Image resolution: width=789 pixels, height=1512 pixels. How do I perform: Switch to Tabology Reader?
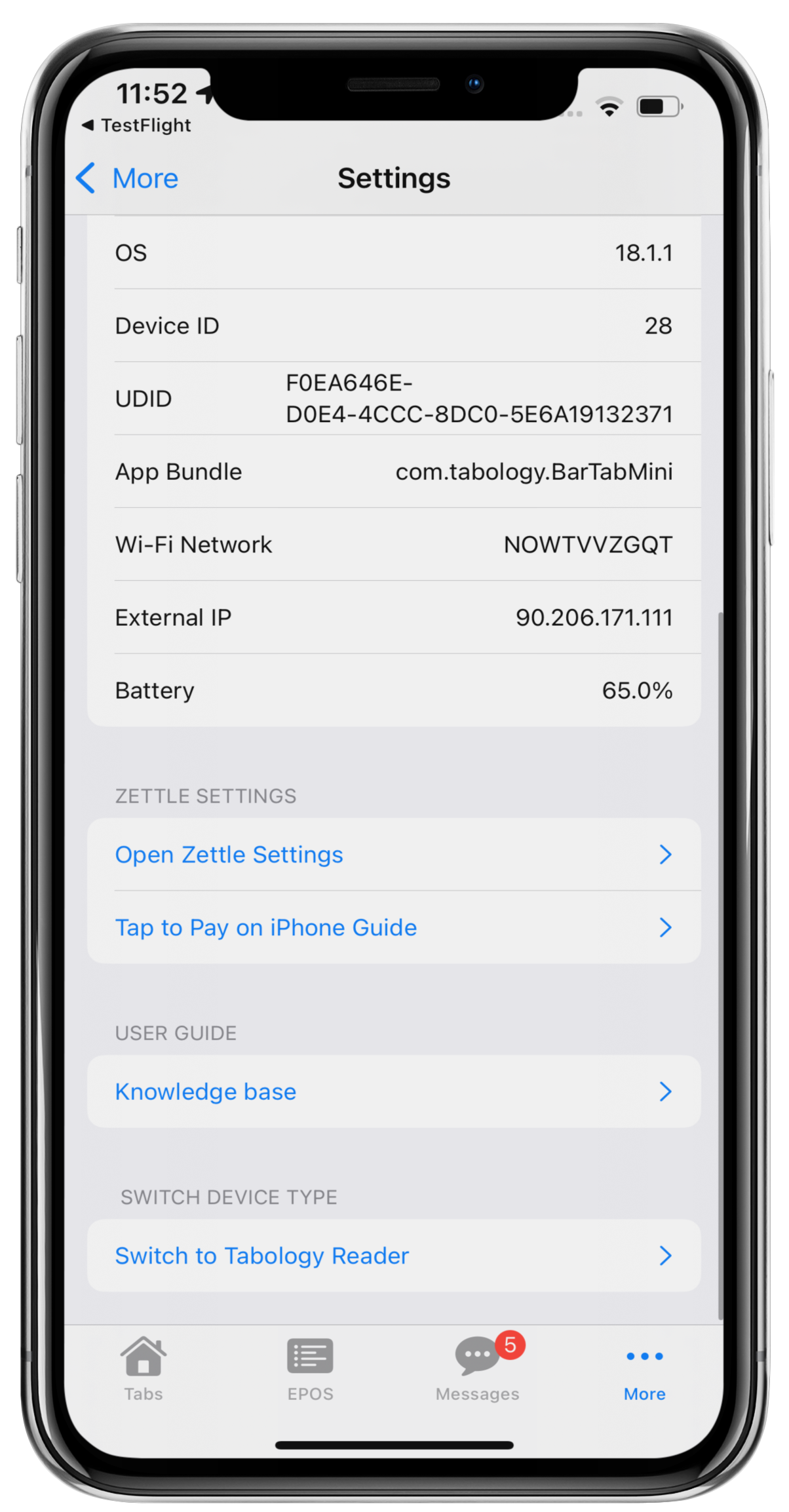tap(394, 1256)
